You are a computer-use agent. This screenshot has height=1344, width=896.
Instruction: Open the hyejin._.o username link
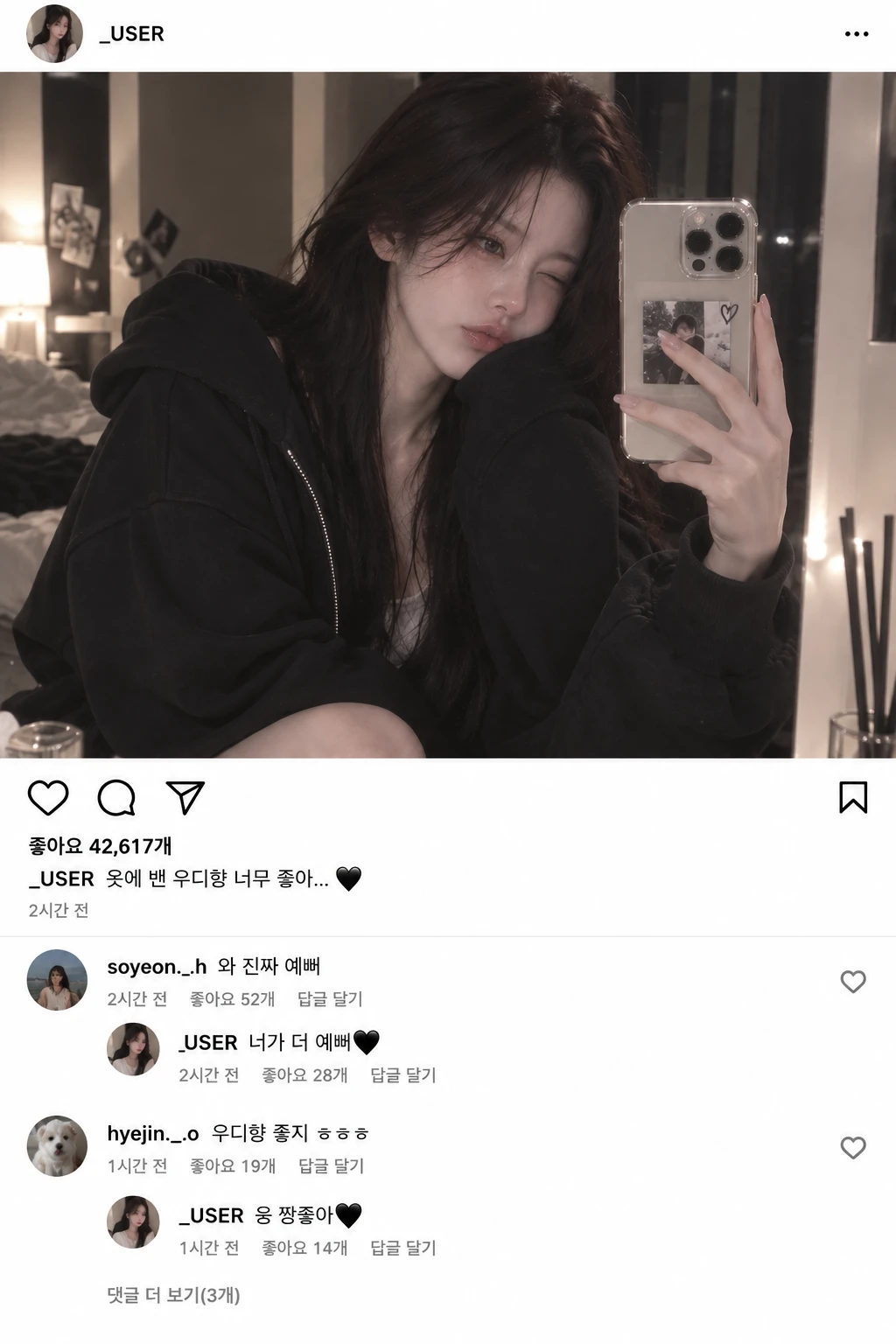pyautogui.click(x=153, y=1134)
